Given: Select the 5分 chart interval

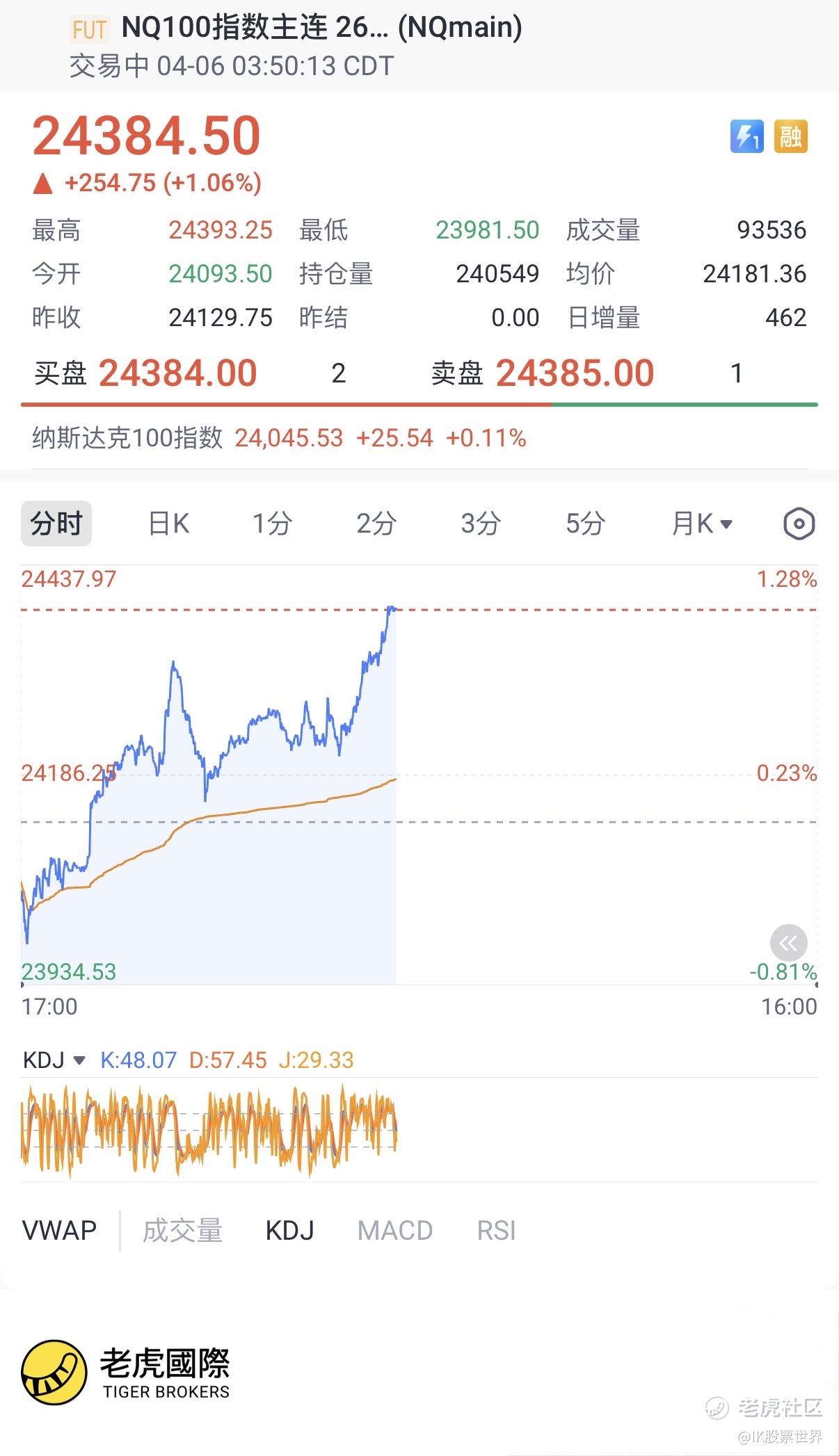Looking at the screenshot, I should click(585, 524).
